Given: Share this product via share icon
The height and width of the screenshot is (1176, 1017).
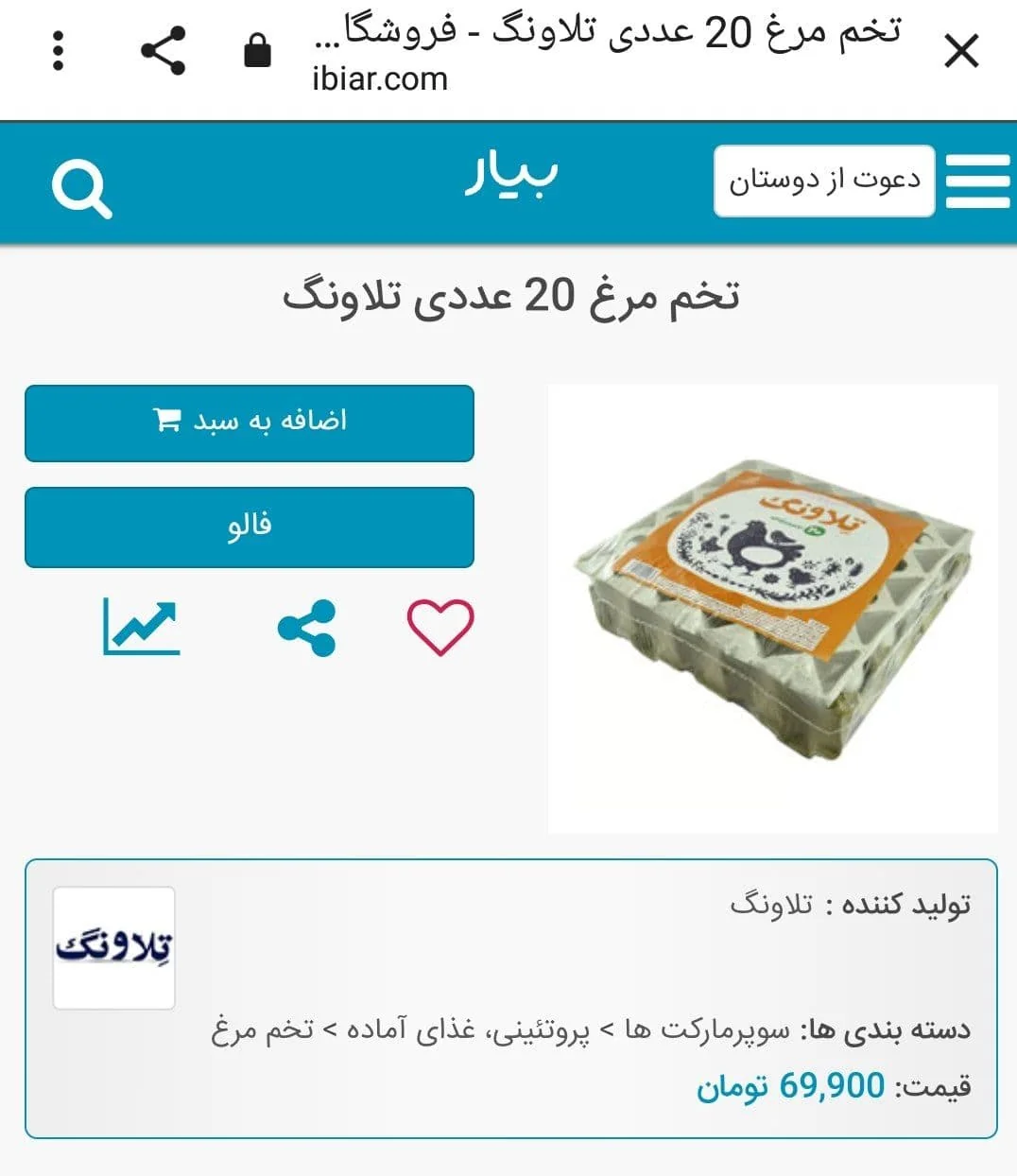Looking at the screenshot, I should (306, 628).
